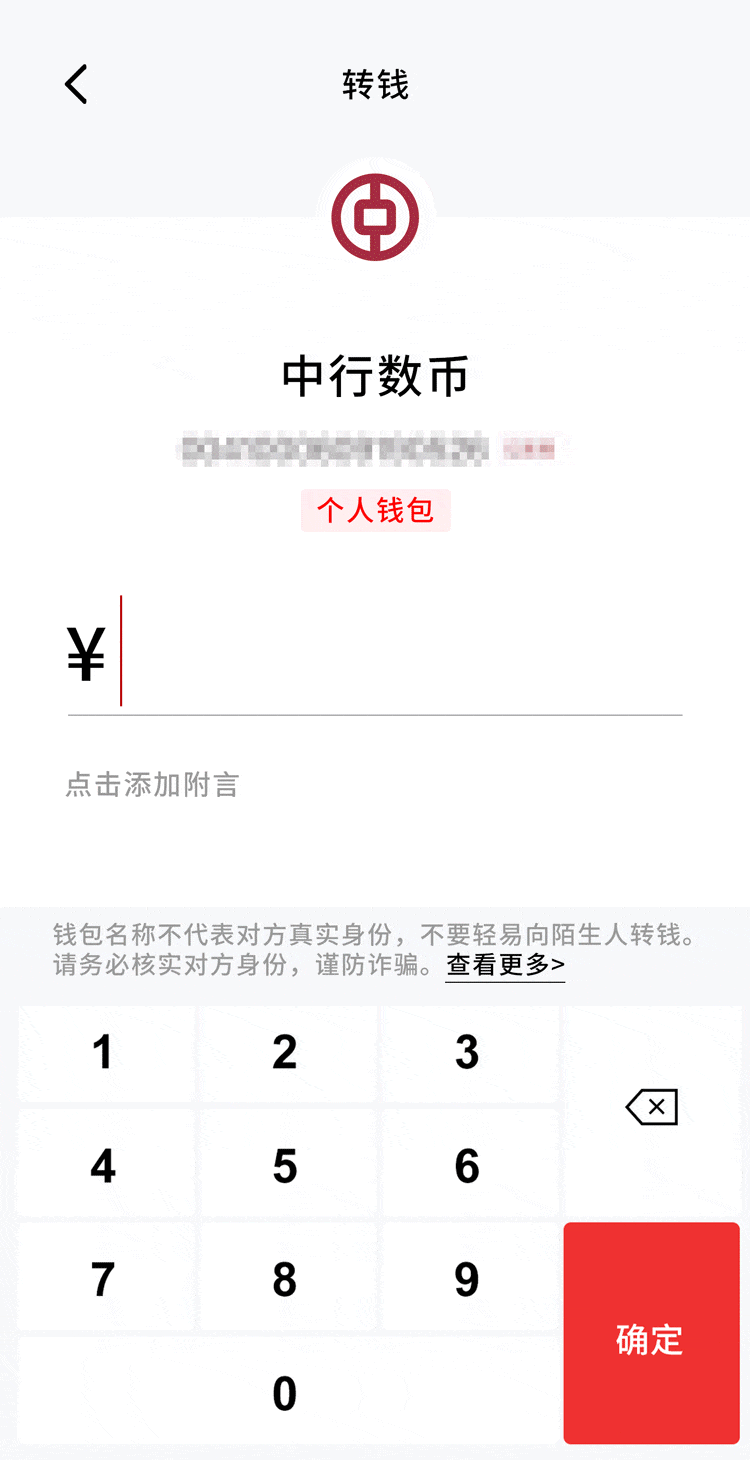Enter digit 3 on the keypad

point(467,1053)
